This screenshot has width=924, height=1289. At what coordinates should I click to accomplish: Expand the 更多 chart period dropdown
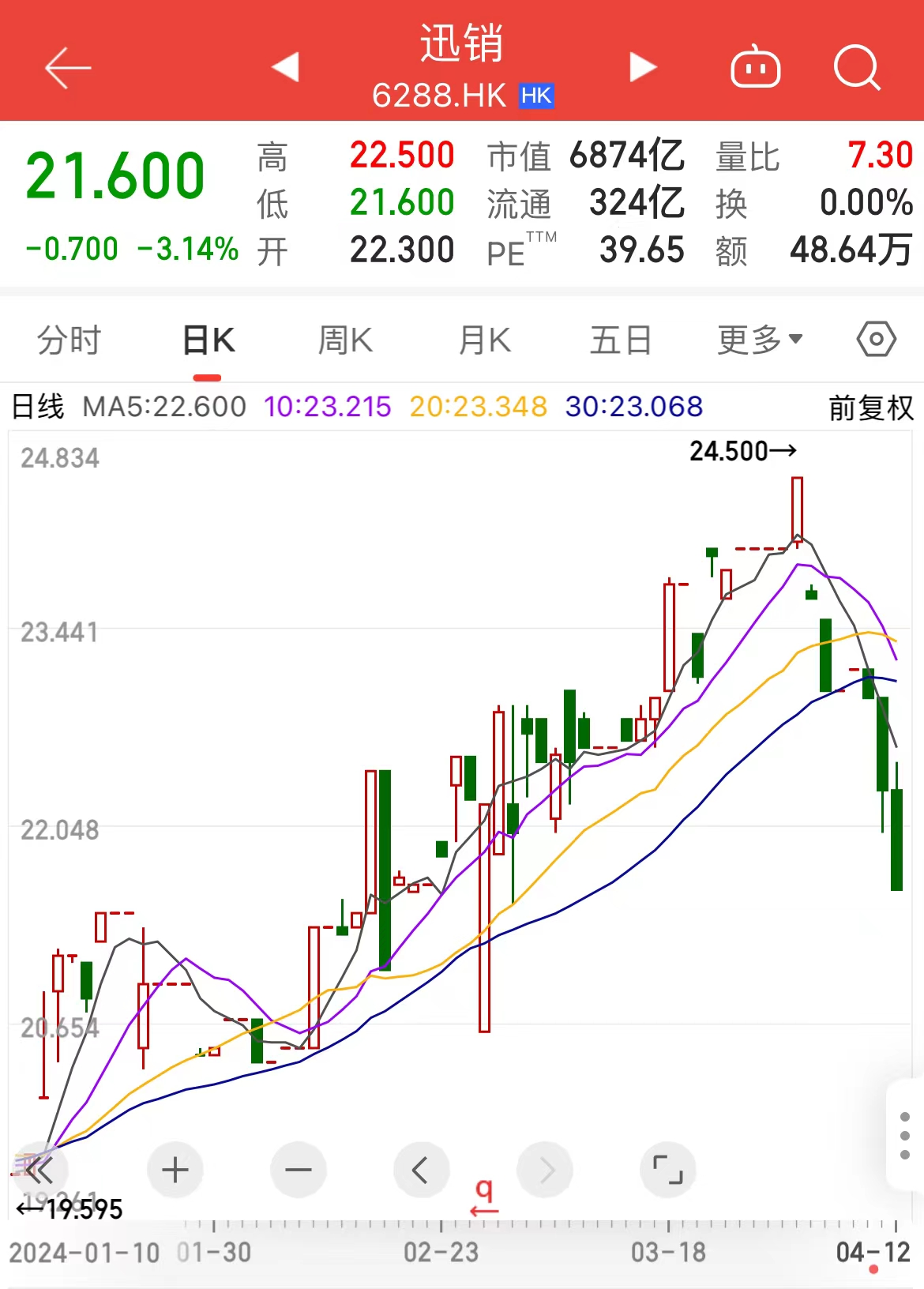click(x=759, y=340)
